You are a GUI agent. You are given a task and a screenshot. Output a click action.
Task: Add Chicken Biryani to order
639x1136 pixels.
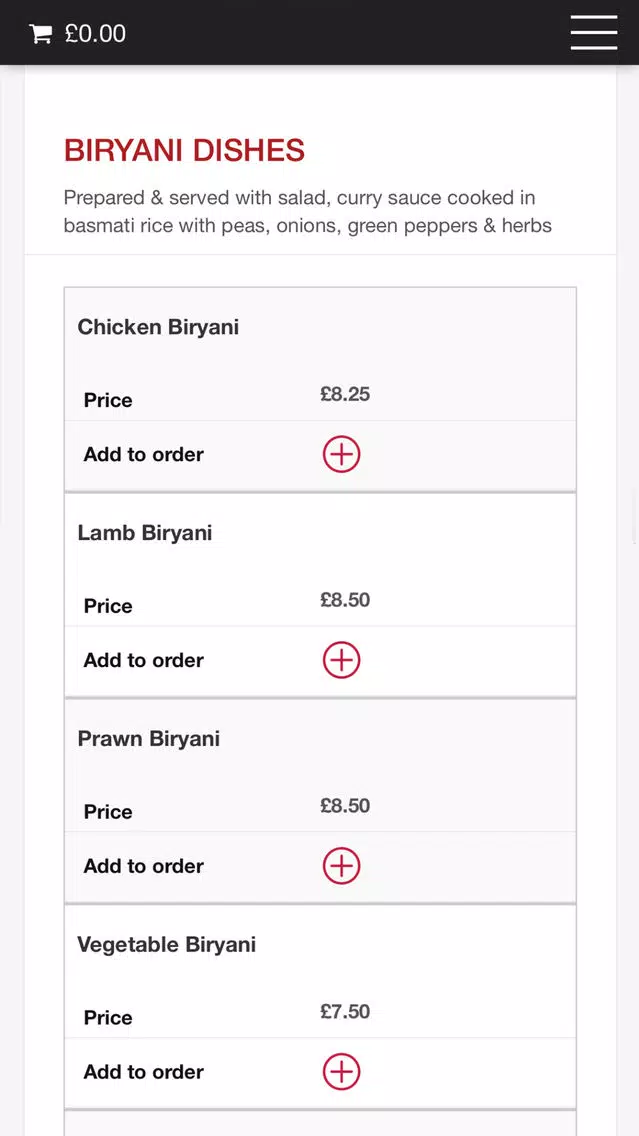341,454
